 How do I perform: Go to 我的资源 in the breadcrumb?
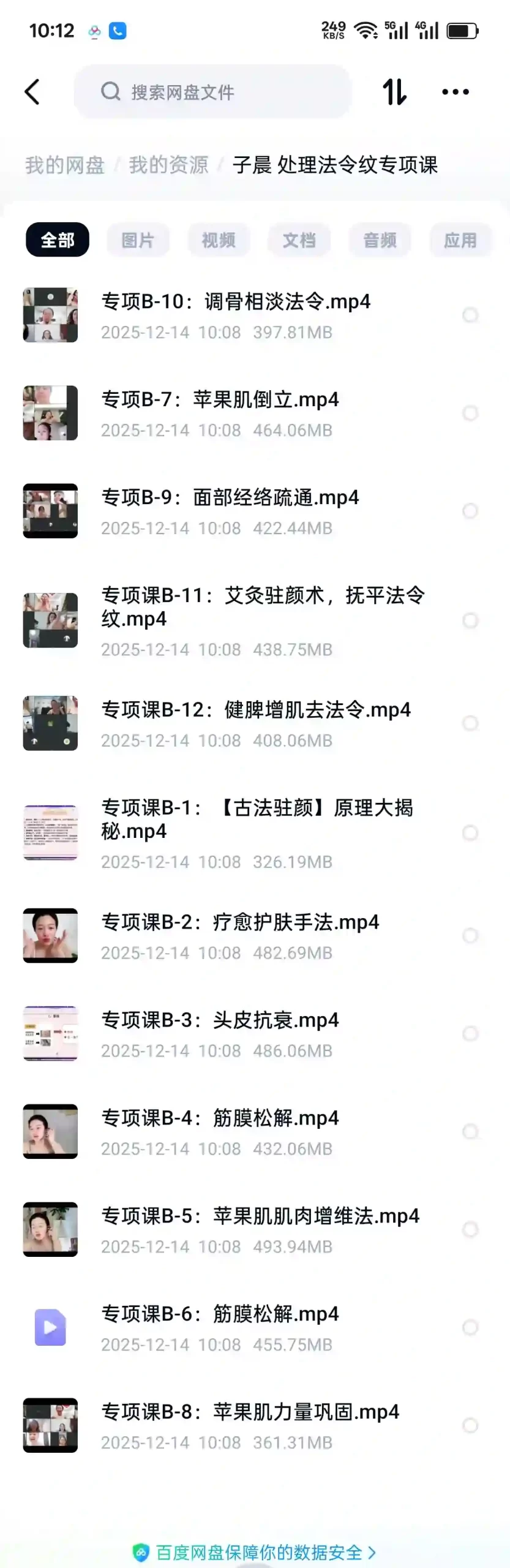click(168, 165)
